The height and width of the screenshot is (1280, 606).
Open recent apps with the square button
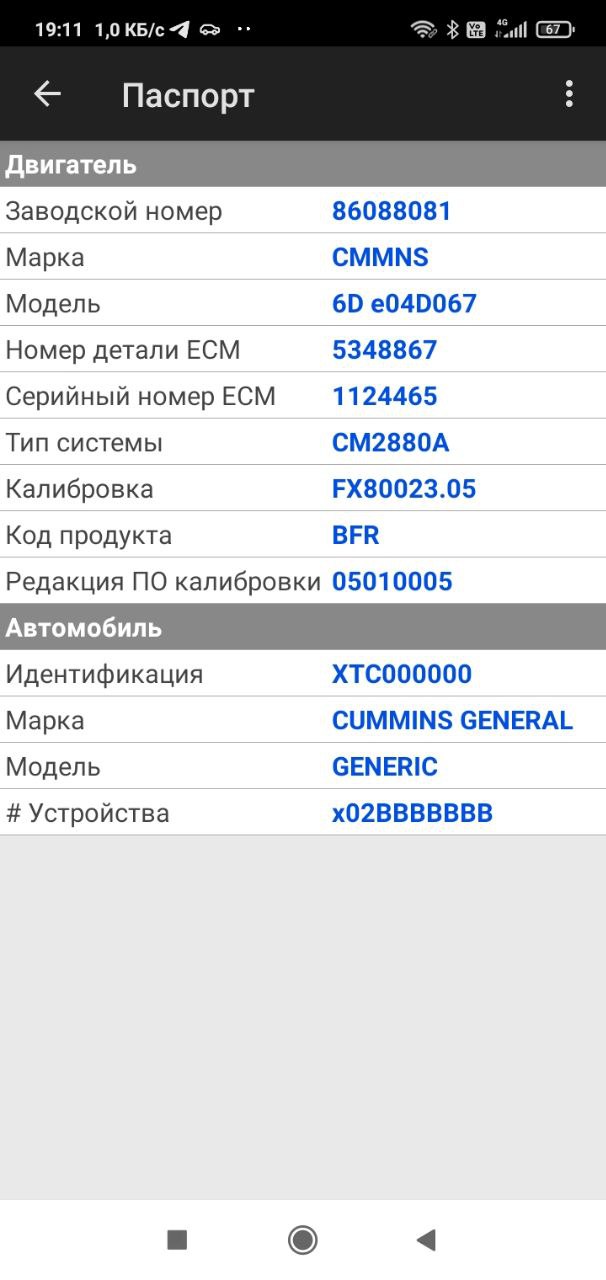coord(177,1240)
